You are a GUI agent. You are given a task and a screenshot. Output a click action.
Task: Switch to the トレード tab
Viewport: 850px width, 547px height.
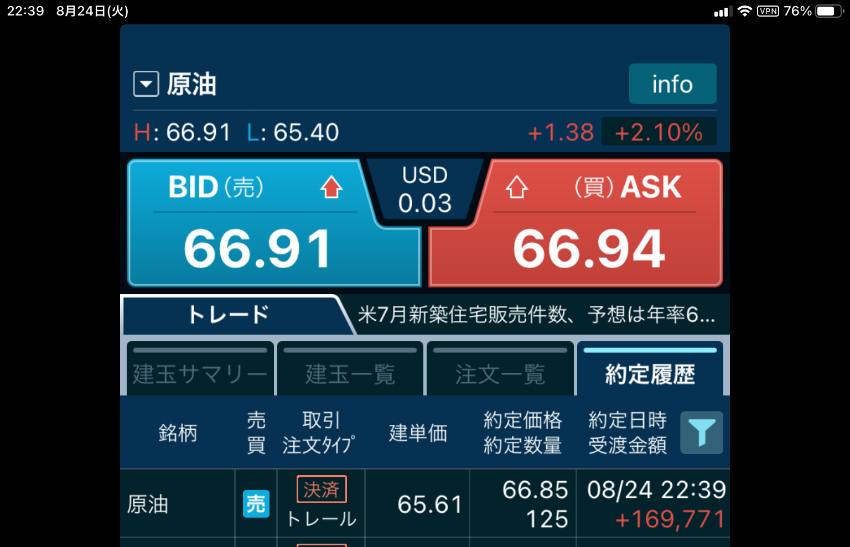(x=228, y=315)
